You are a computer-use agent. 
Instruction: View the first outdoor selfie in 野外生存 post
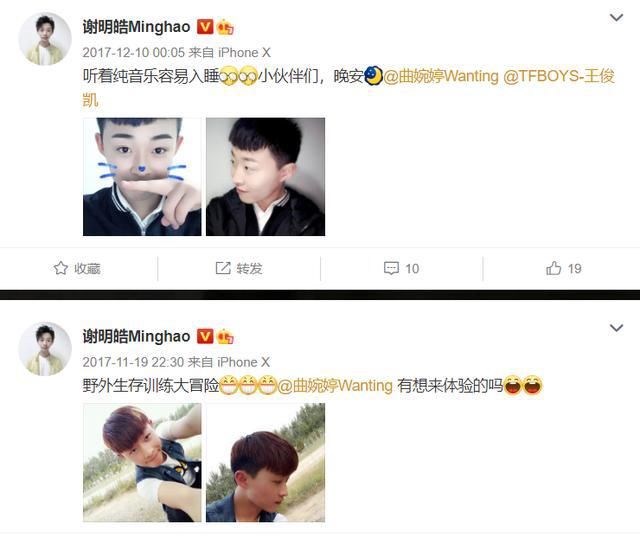[142, 463]
